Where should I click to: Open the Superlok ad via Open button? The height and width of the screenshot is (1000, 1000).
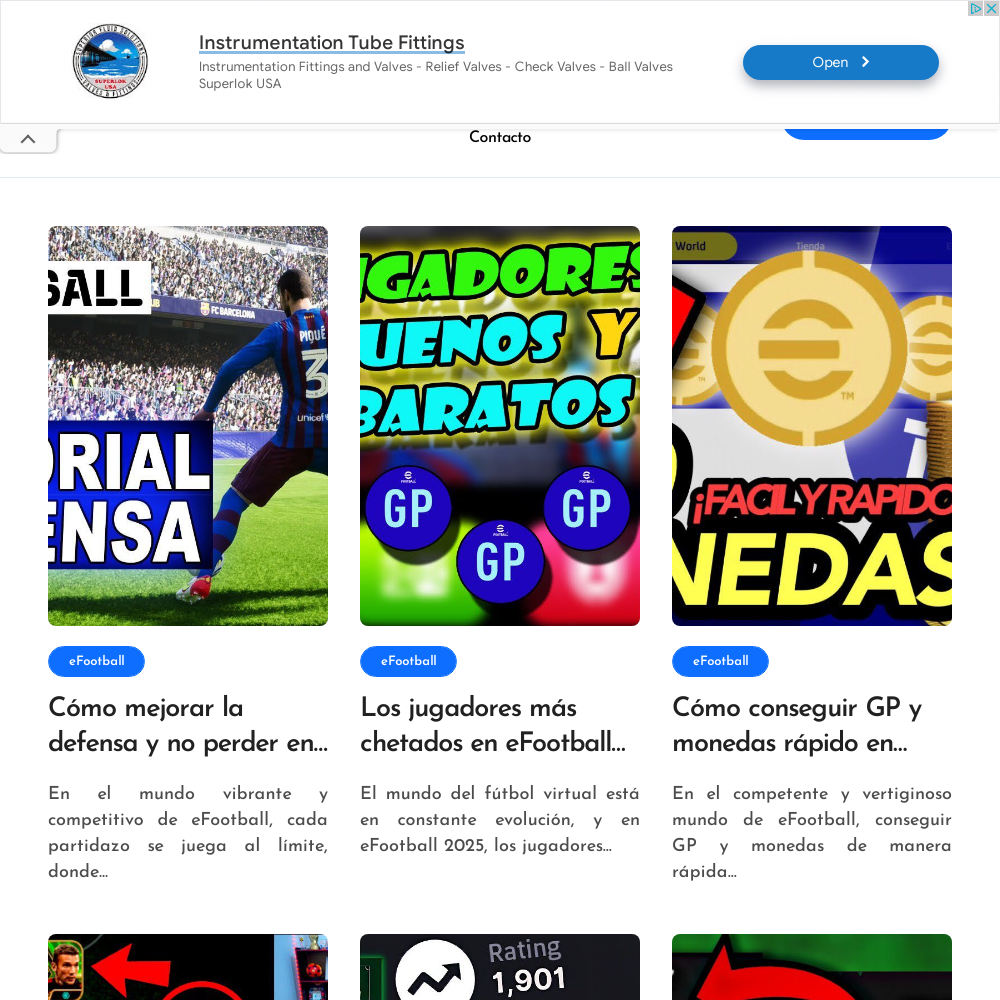(840, 62)
